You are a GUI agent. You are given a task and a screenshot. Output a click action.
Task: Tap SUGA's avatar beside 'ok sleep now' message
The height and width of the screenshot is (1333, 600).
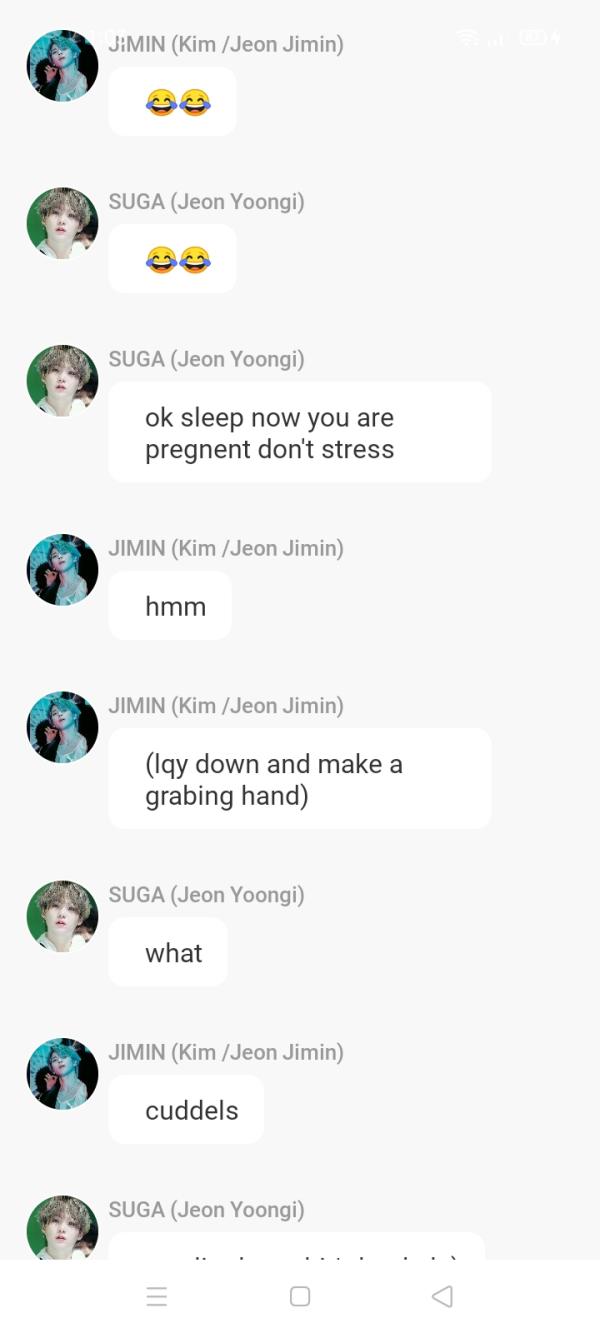pyautogui.click(x=62, y=381)
